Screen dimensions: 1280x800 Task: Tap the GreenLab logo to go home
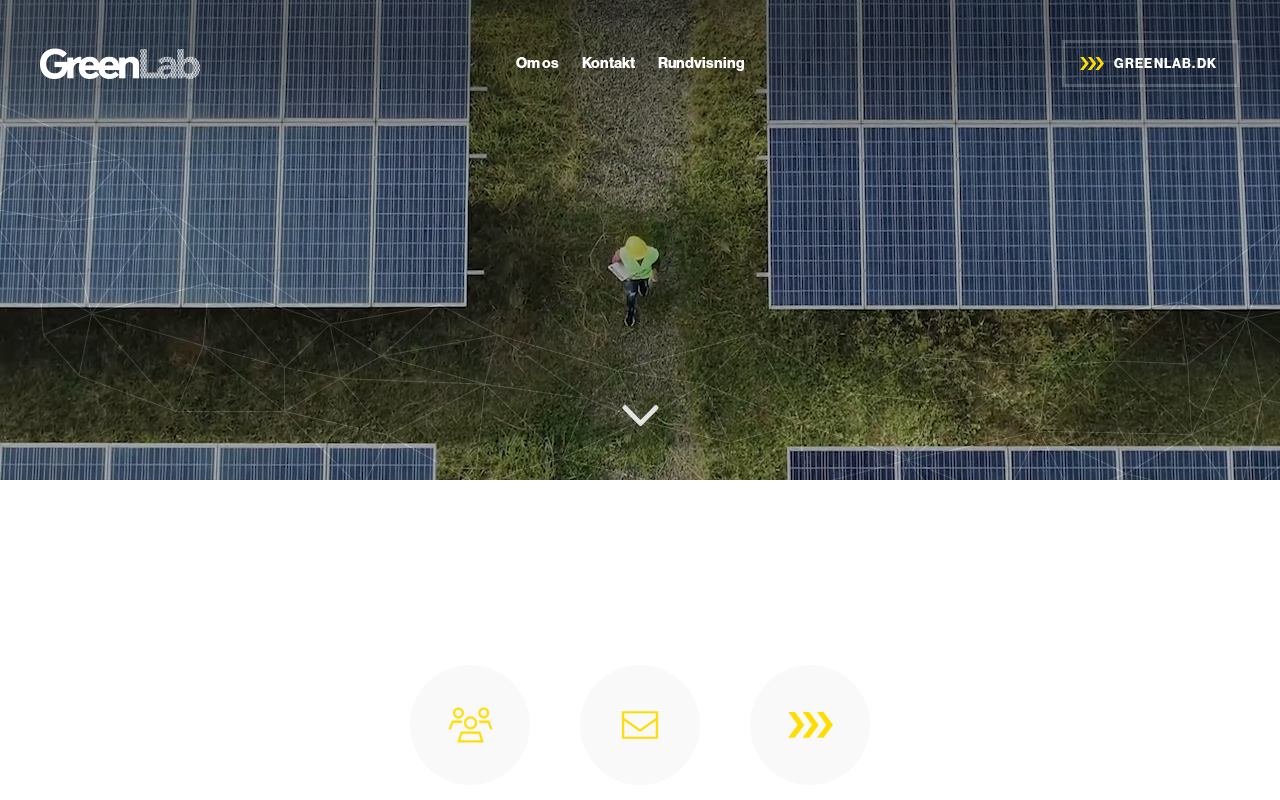(x=120, y=64)
